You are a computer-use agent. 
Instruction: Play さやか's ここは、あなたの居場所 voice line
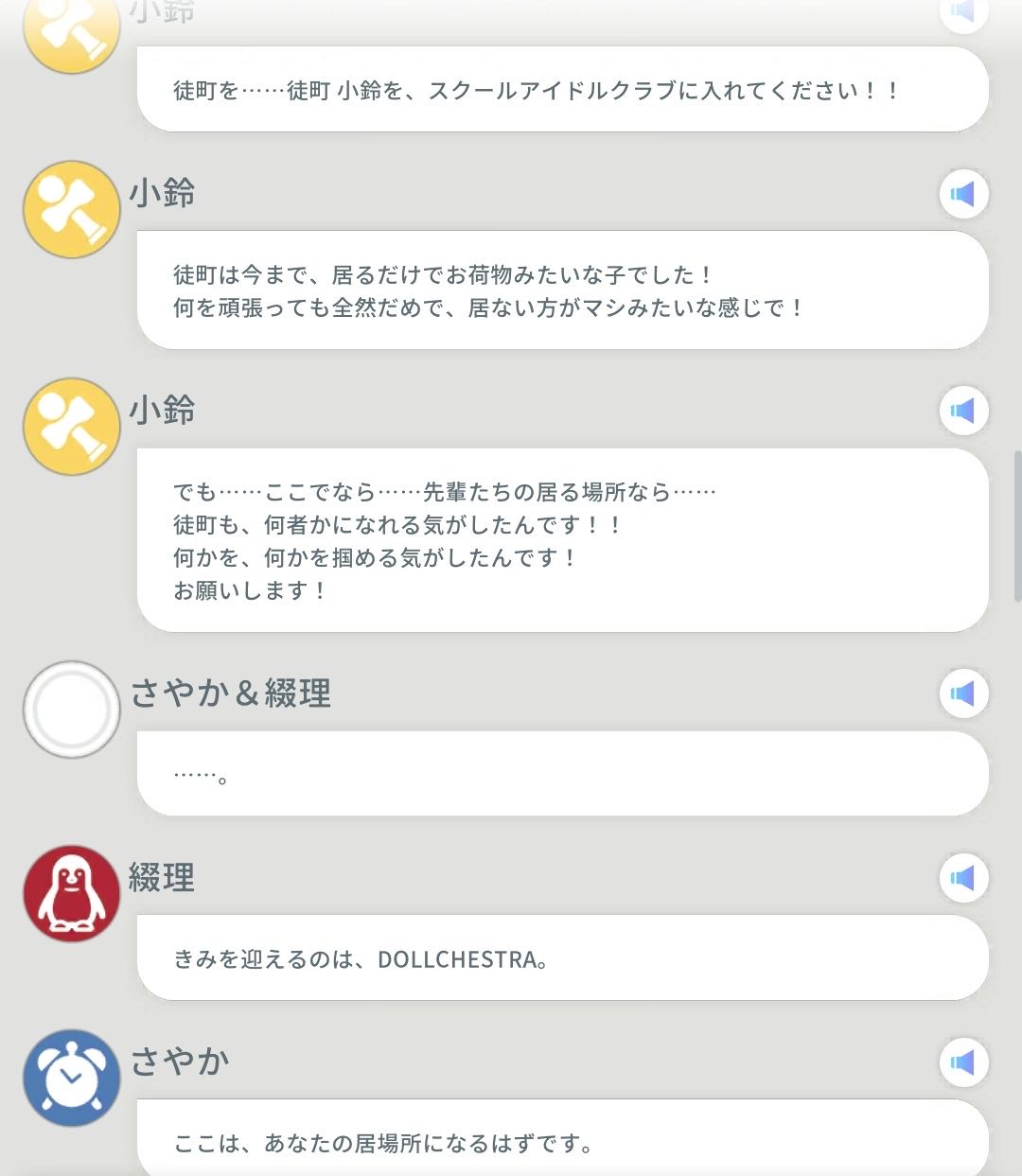pos(963,1062)
